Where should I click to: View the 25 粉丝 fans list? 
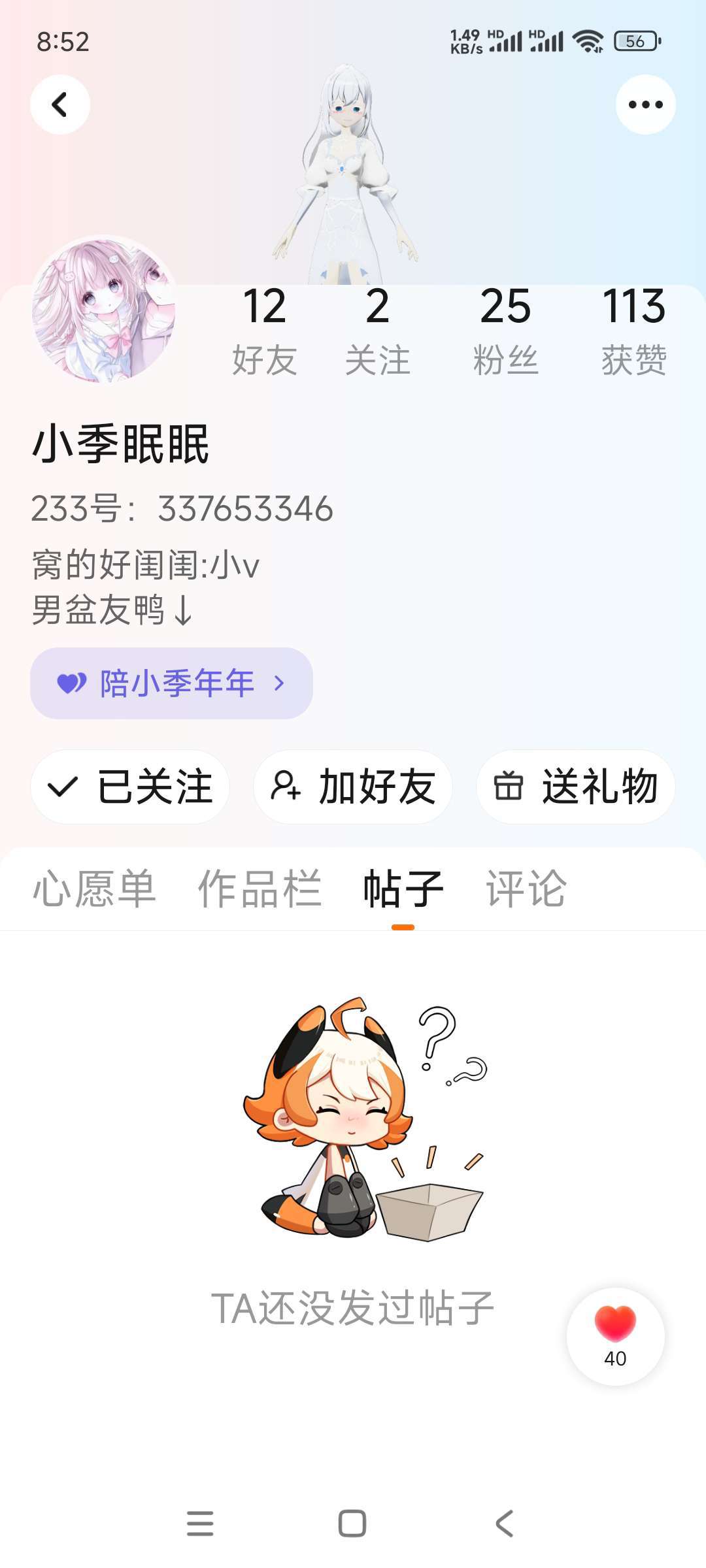tap(505, 331)
